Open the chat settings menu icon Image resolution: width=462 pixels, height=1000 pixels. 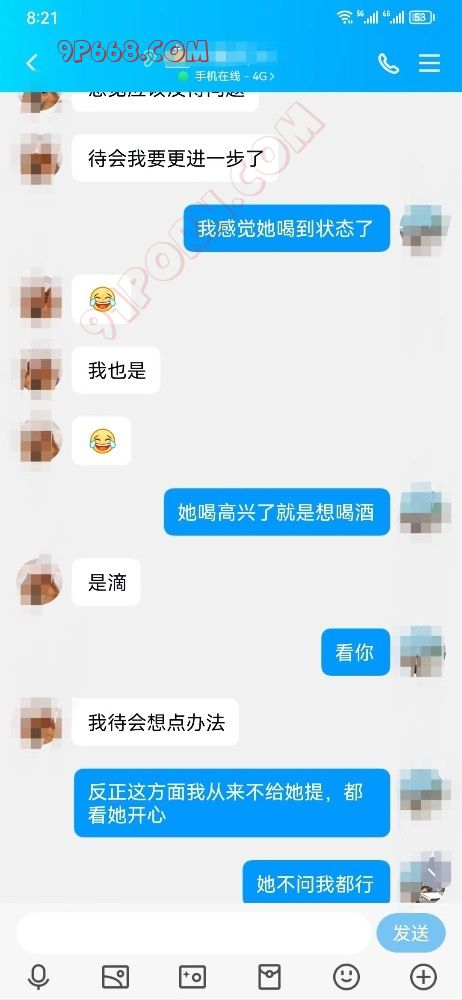[x=429, y=62]
